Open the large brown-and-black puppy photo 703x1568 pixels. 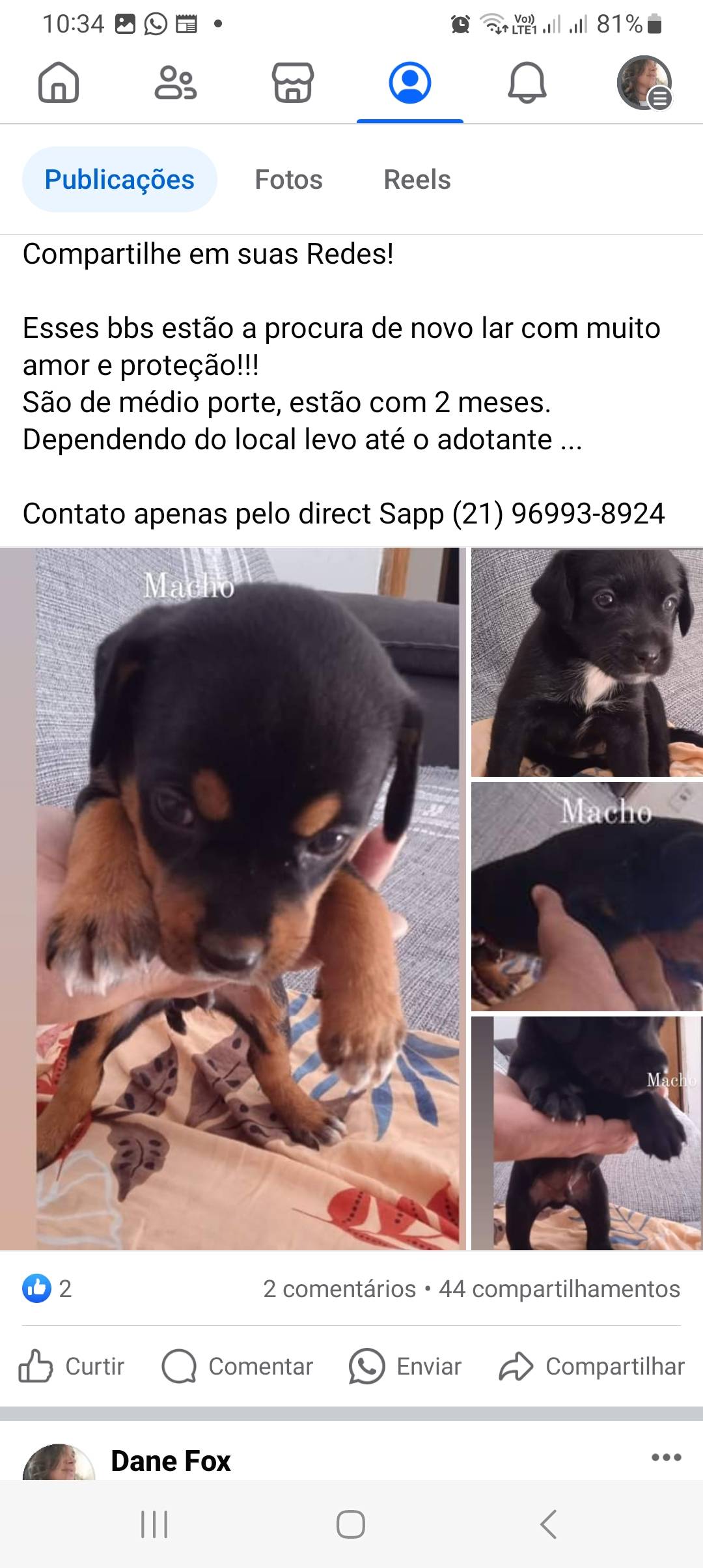(x=233, y=899)
